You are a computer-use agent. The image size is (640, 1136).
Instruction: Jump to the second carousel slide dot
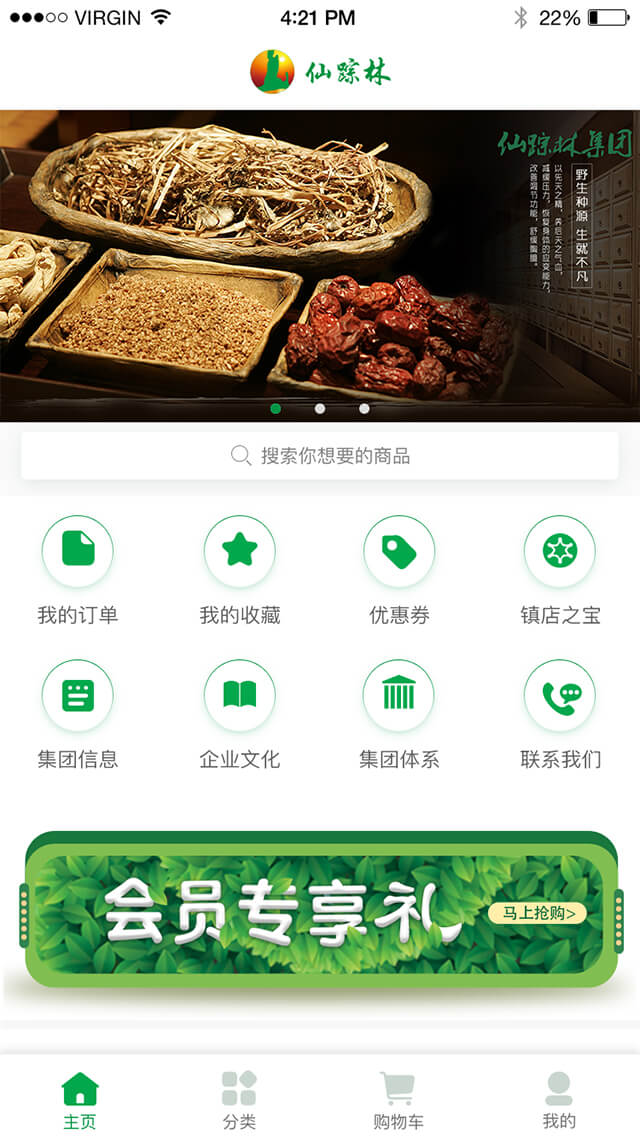click(x=320, y=408)
